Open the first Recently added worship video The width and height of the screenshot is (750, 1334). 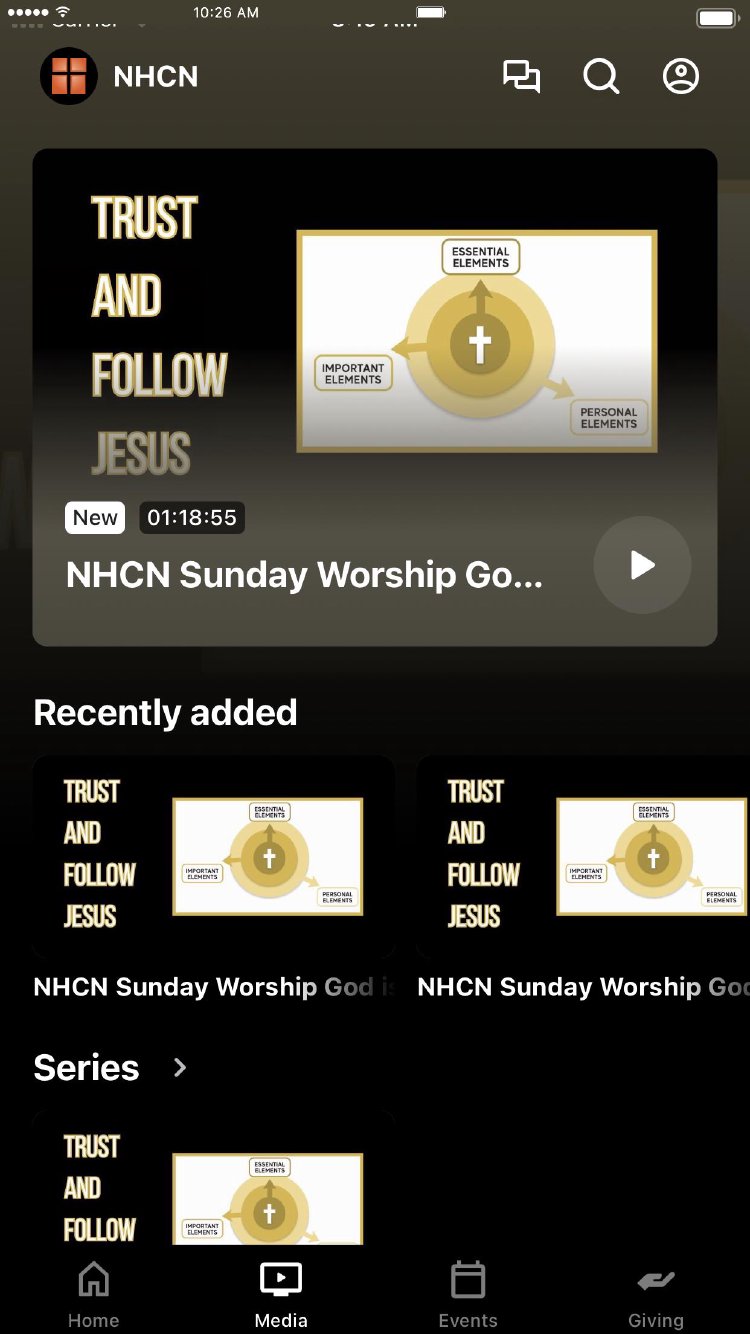pos(213,858)
